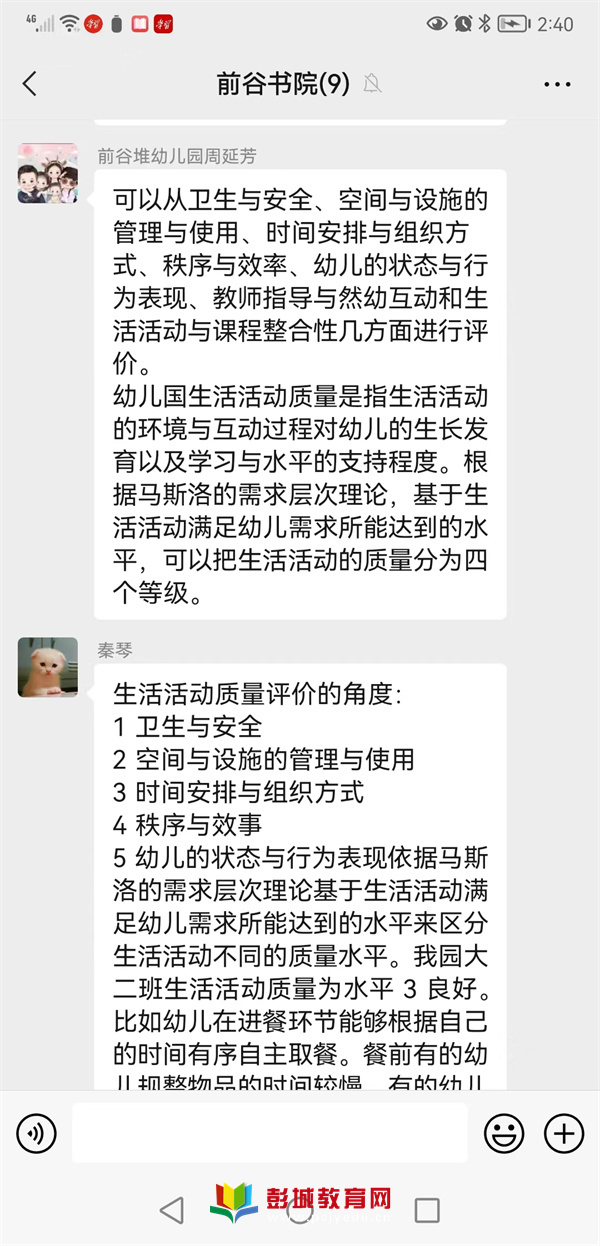Focus the message text field

270,1133
